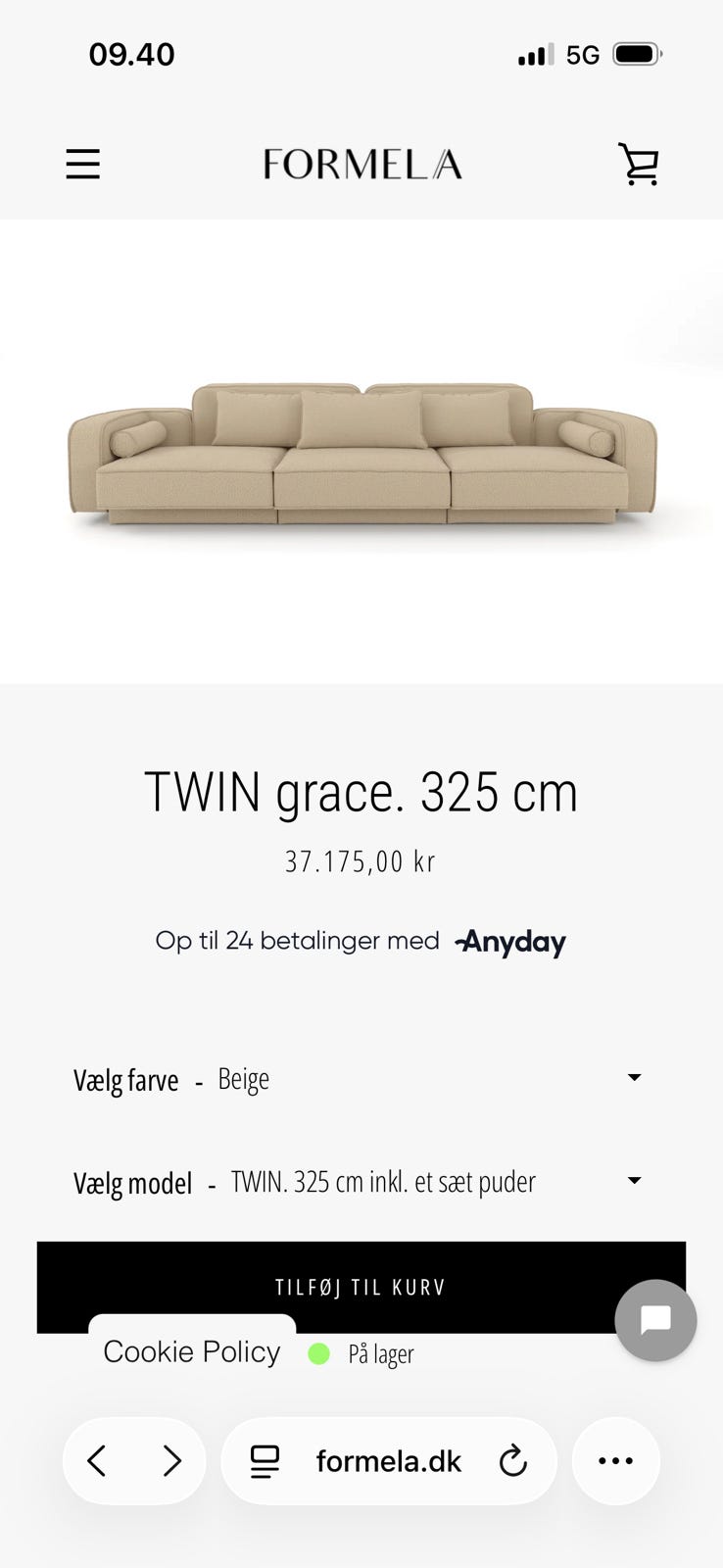Open the hamburger navigation menu
The image size is (723, 1568).
coord(82,164)
